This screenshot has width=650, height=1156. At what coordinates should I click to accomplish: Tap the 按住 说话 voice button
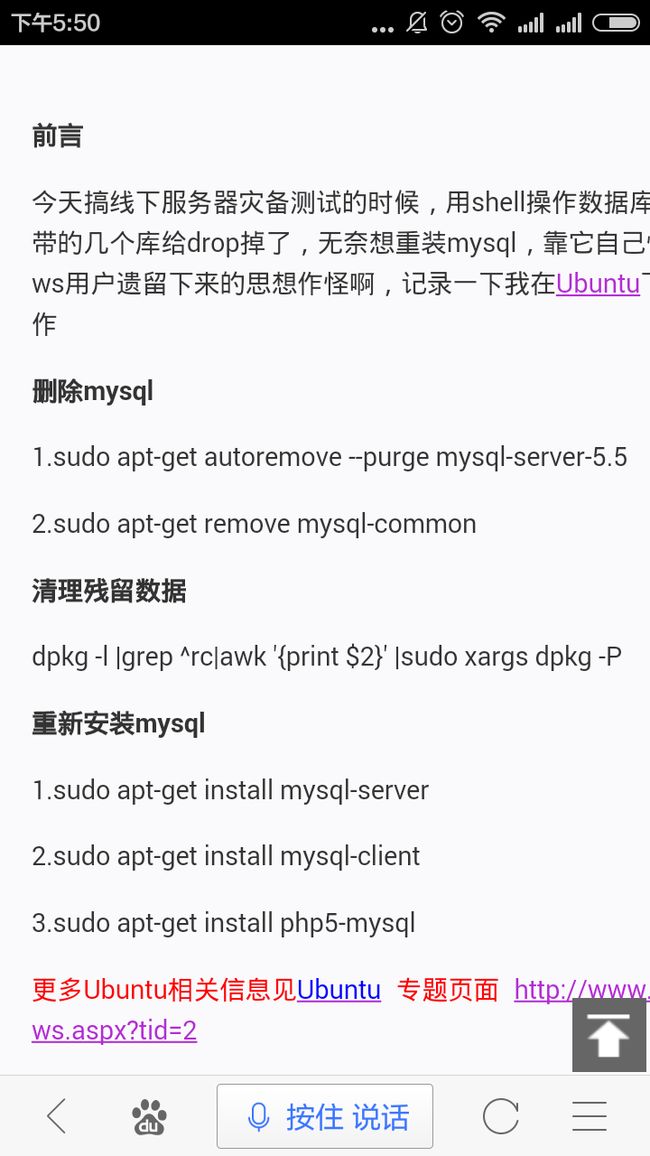tap(324, 1116)
